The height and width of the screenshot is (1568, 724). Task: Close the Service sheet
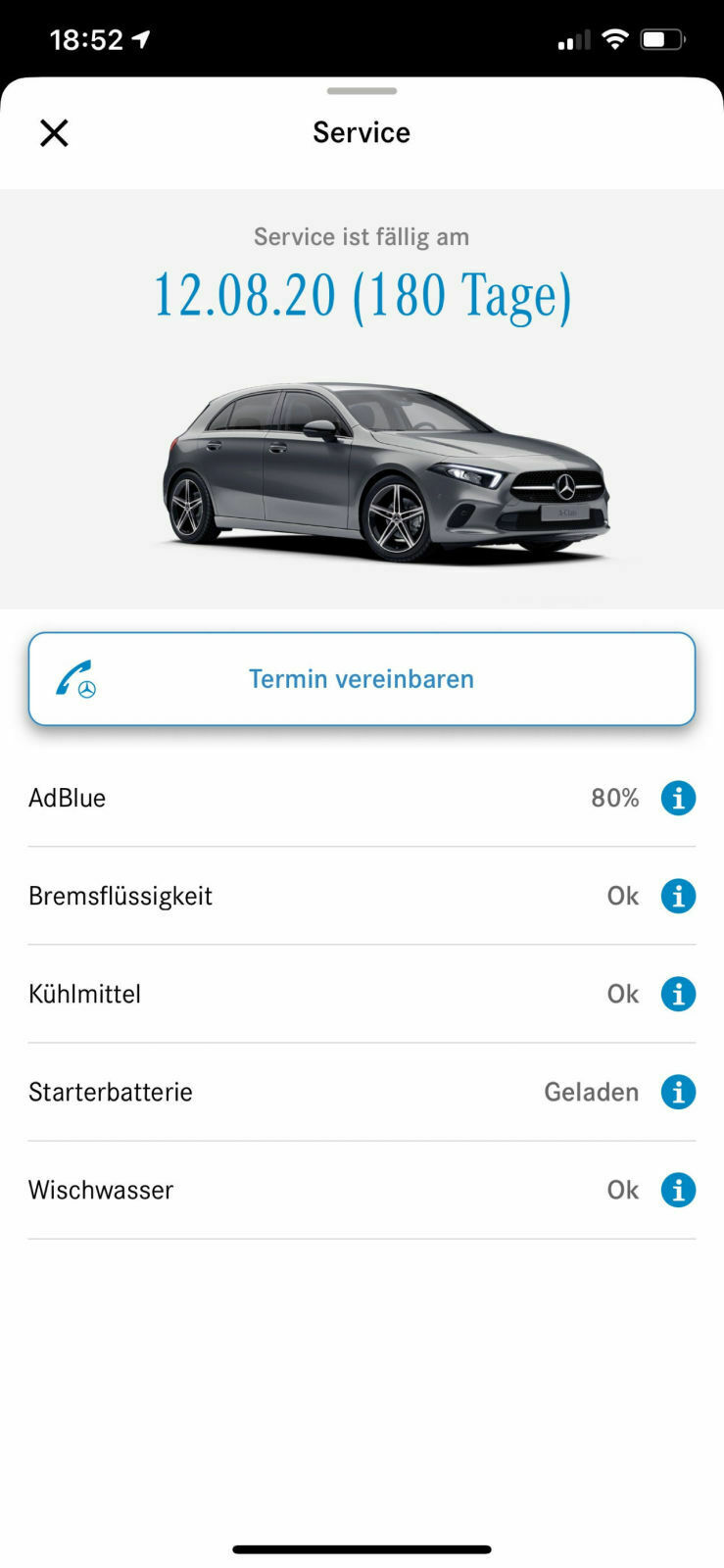coord(54,132)
